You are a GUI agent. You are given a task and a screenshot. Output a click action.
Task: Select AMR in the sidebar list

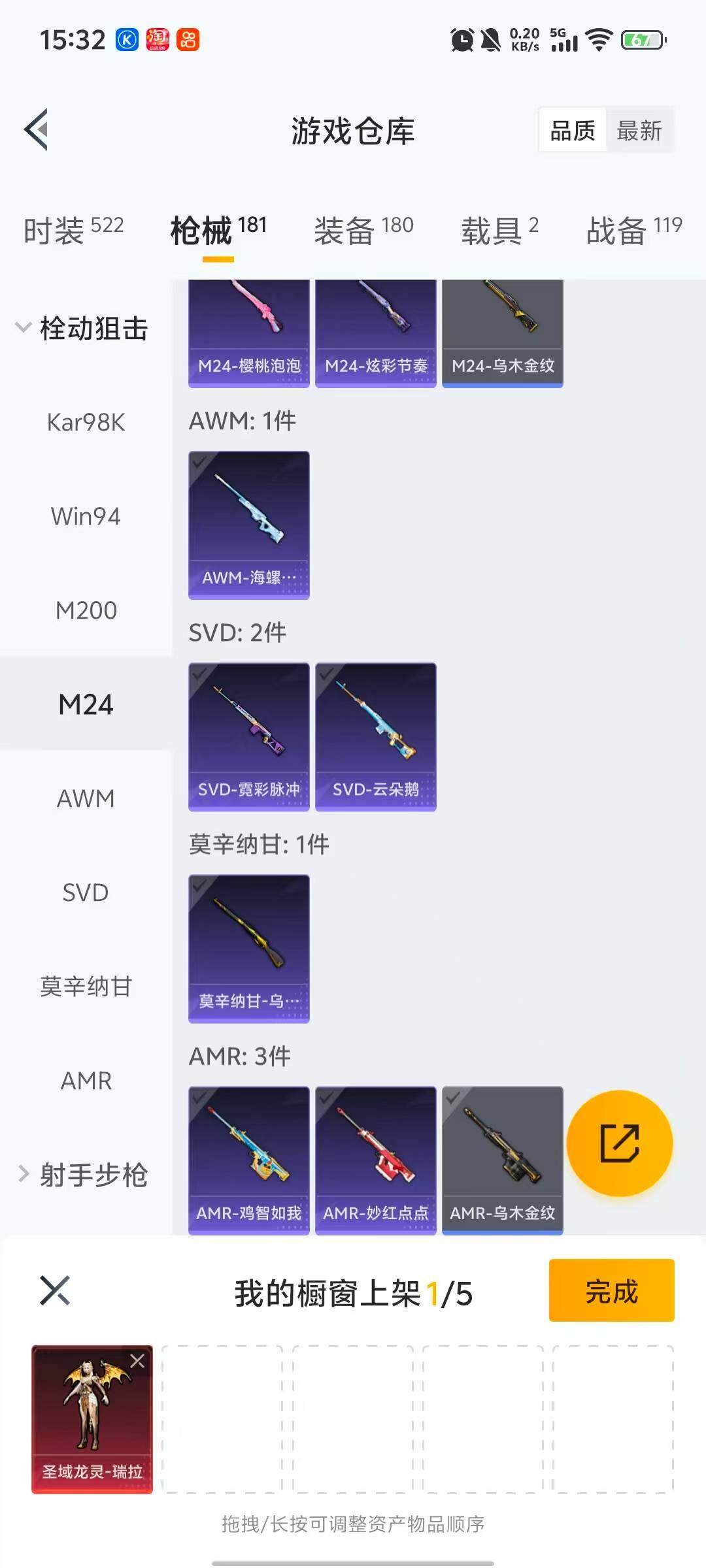[85, 1081]
